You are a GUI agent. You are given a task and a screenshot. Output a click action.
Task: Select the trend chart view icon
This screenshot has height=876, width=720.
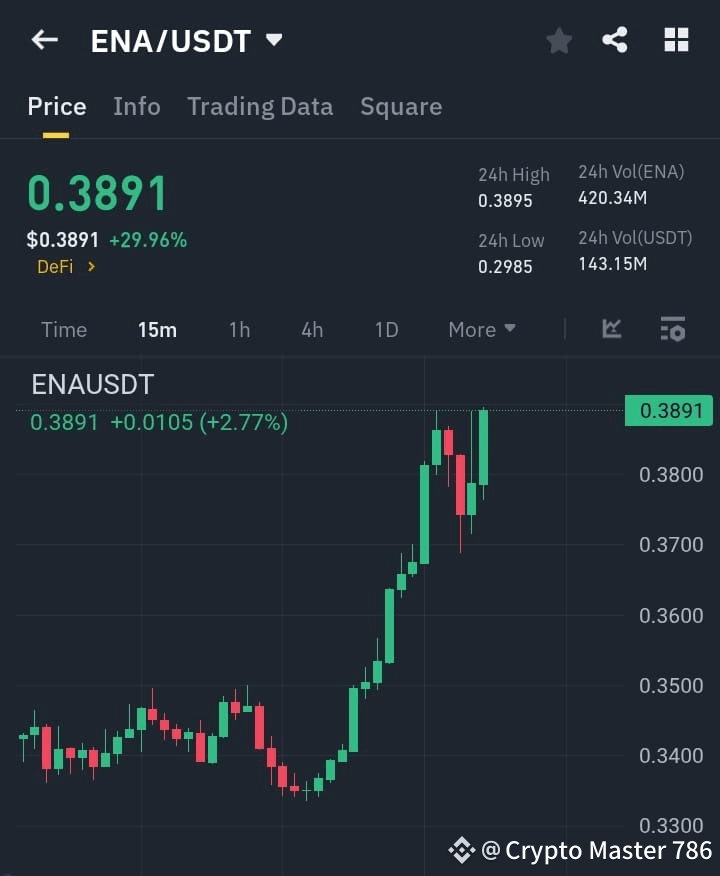[x=611, y=329]
